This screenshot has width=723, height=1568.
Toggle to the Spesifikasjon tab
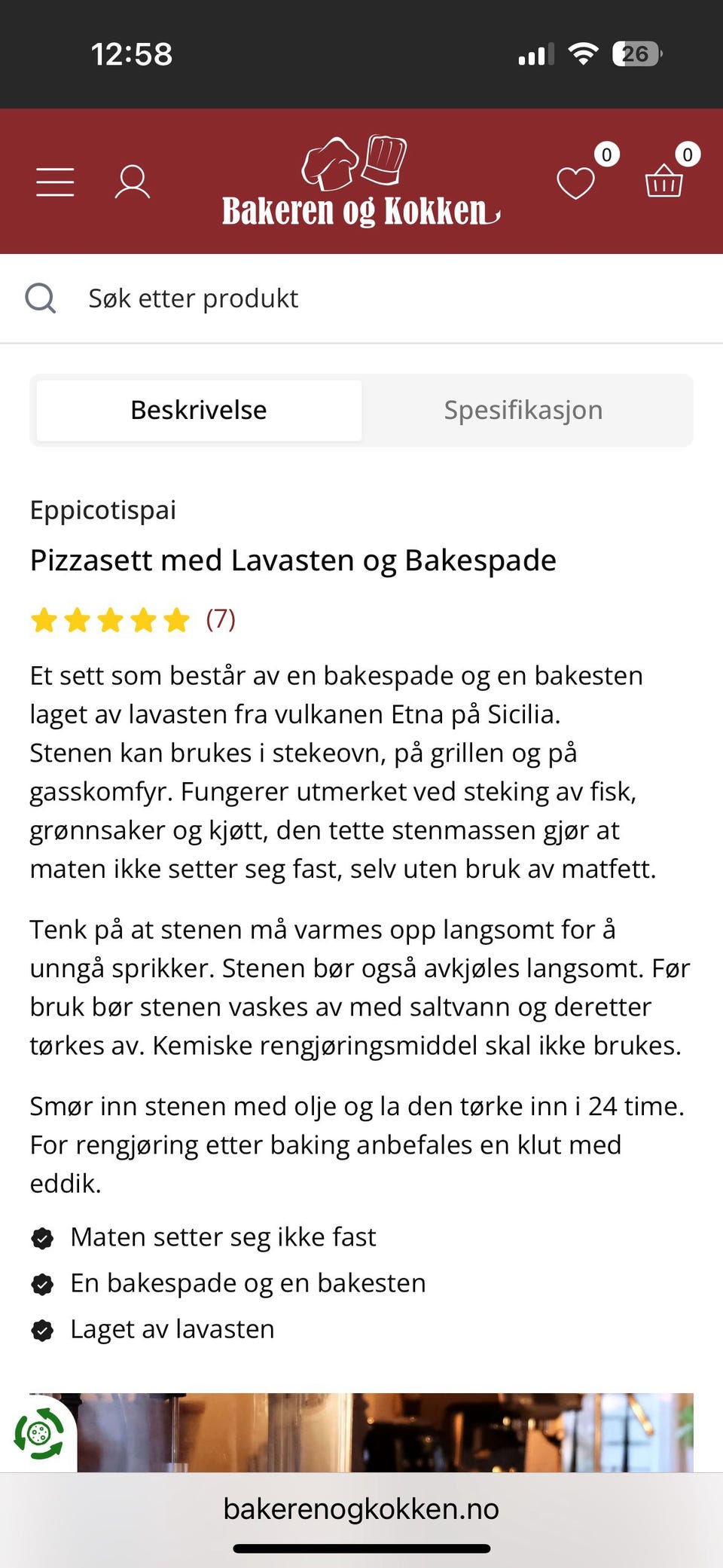523,409
